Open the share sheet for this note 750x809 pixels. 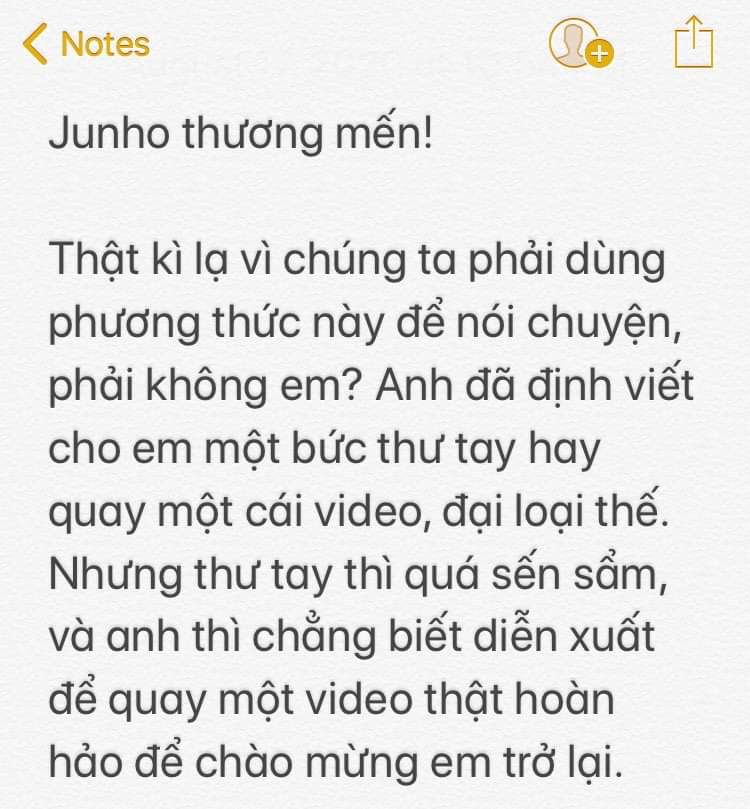[x=693, y=44]
